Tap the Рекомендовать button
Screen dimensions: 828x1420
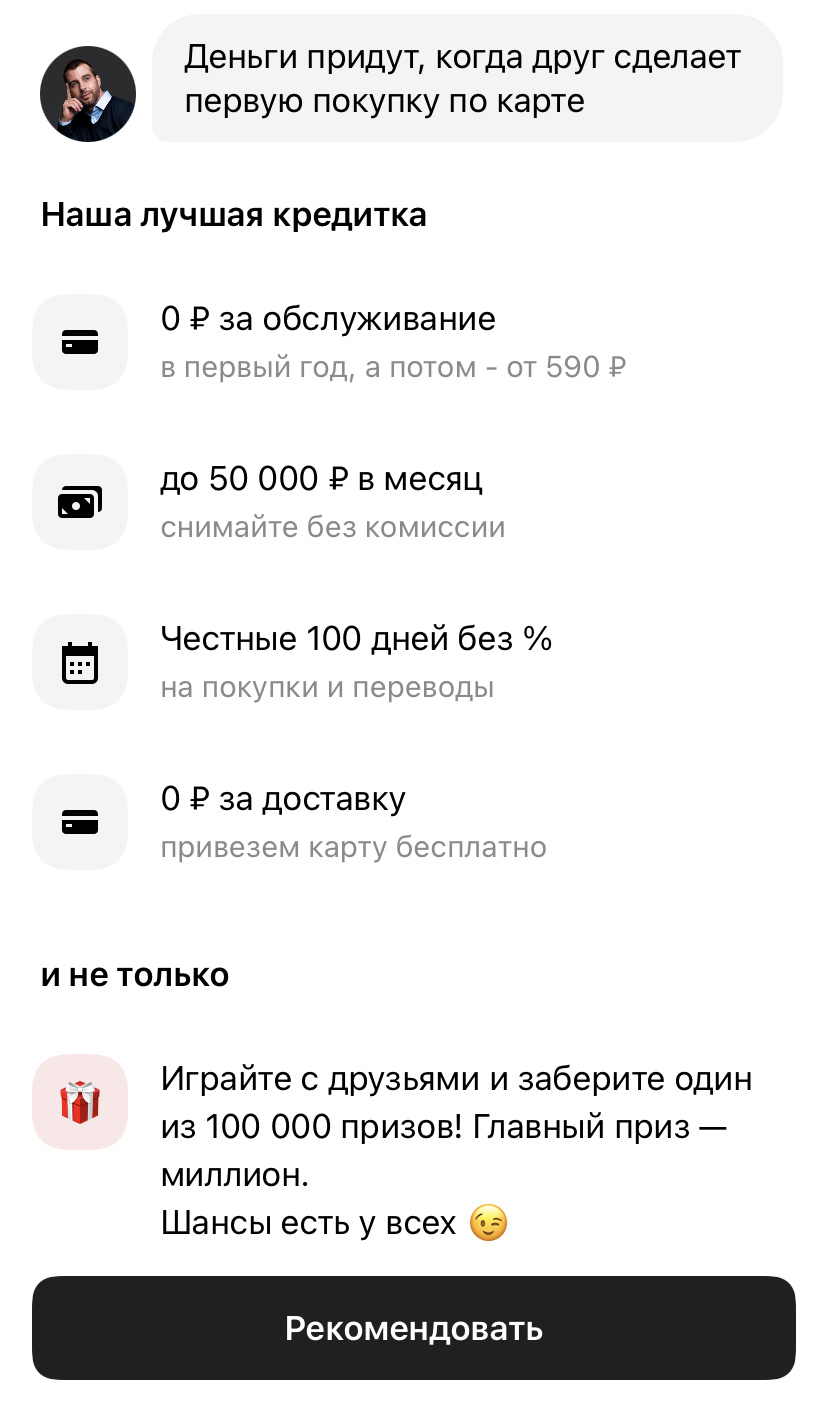pyautogui.click(x=413, y=1328)
